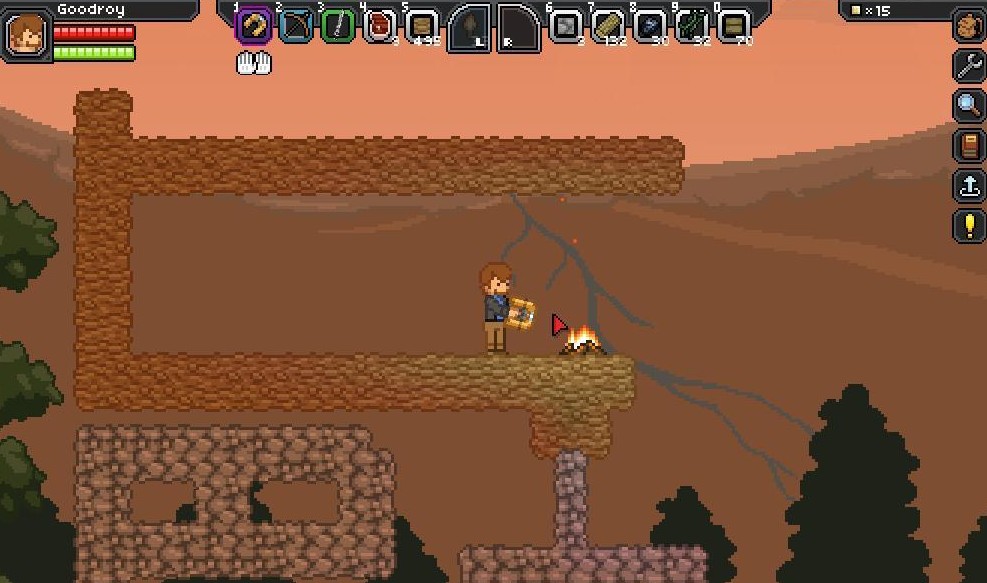Select hotbar slot 1 matter manipulator
Image resolution: width=987 pixels, height=583 pixels.
coord(253,26)
